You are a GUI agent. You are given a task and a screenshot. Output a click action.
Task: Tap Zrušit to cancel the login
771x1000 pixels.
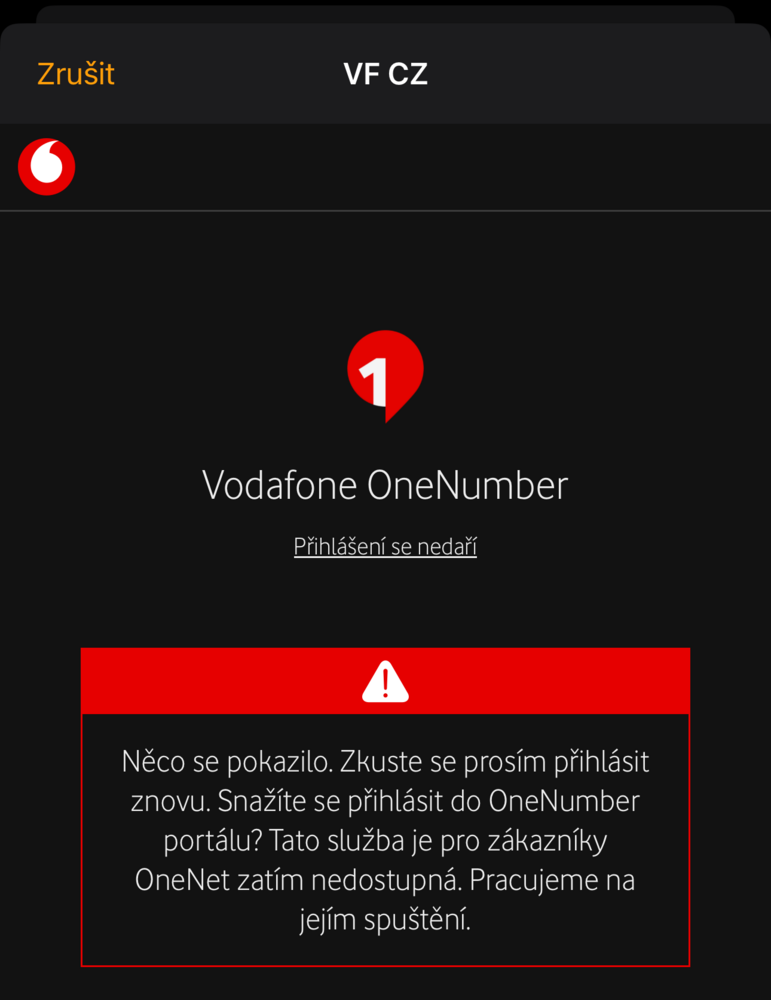[x=76, y=74]
